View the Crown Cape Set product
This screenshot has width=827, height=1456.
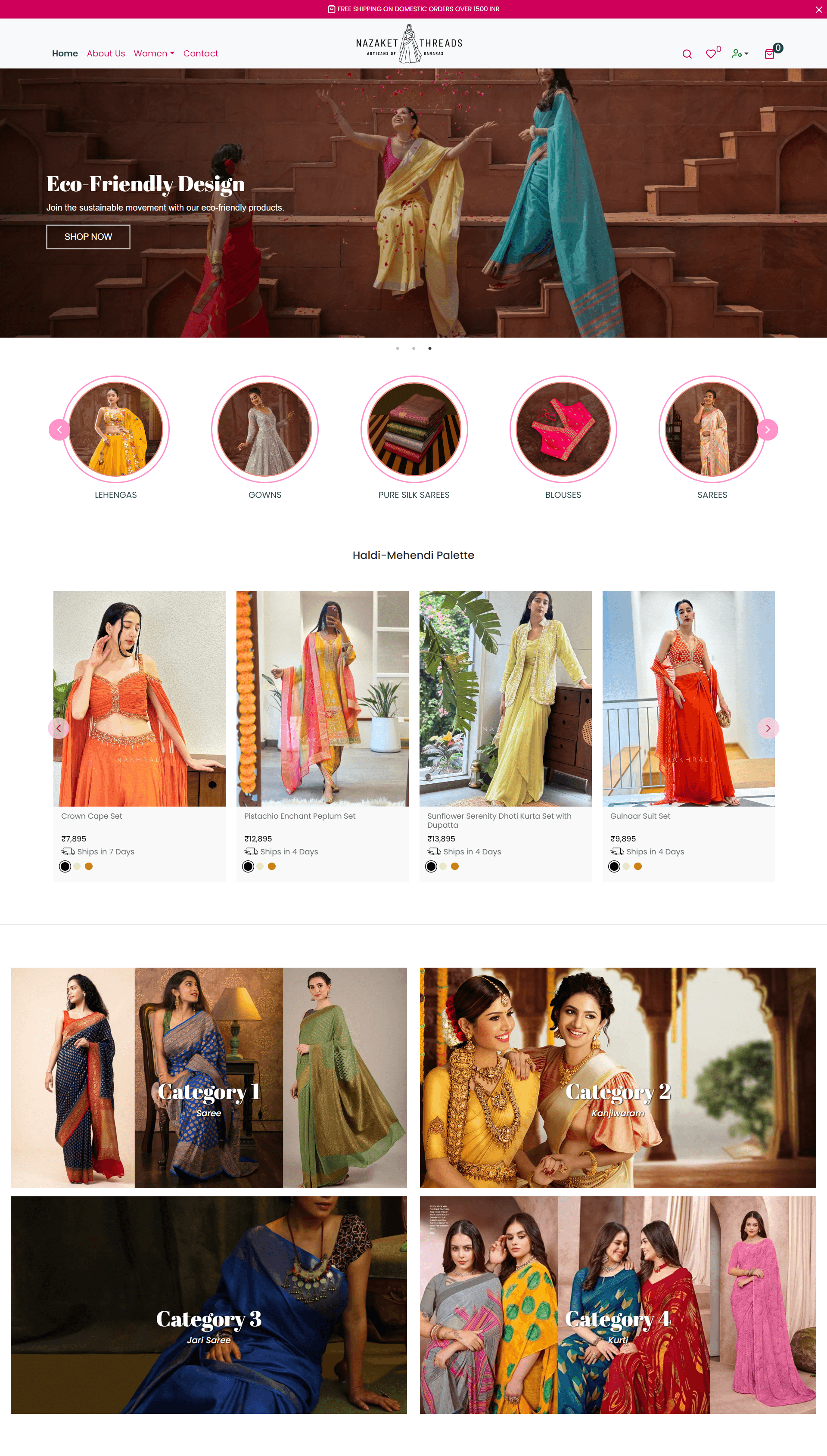point(139,699)
